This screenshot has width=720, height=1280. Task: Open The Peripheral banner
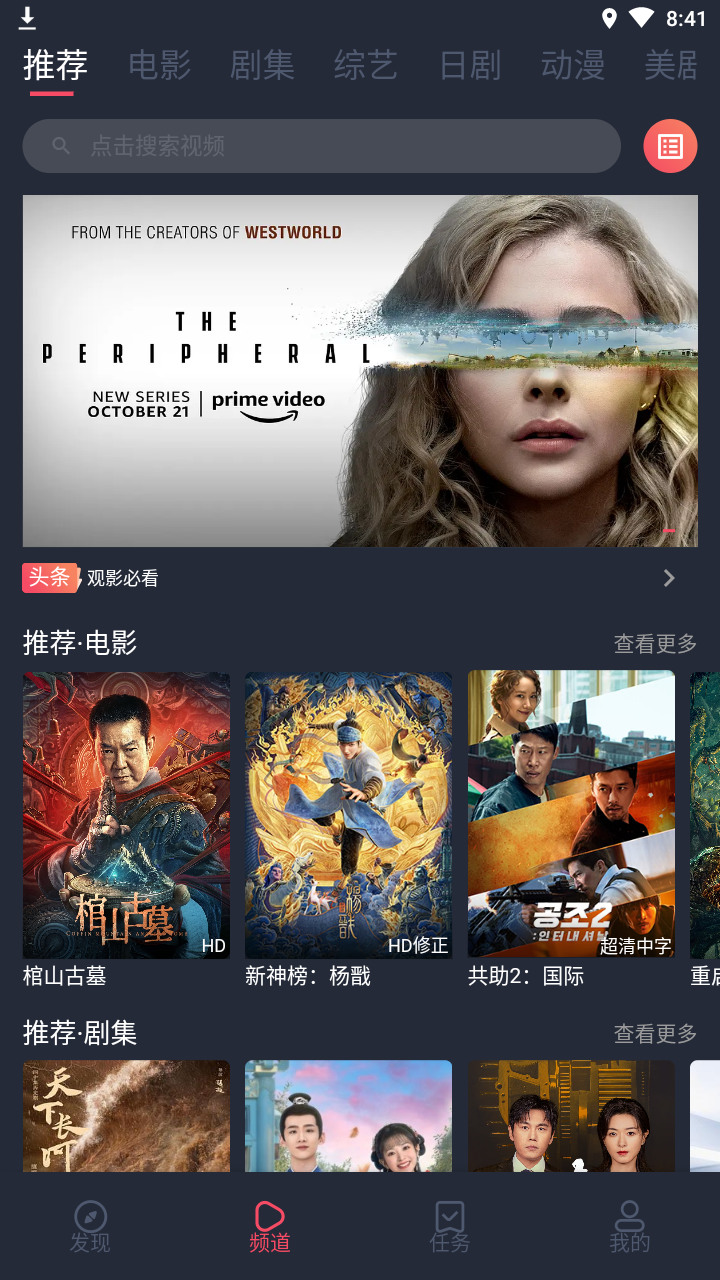coord(360,371)
